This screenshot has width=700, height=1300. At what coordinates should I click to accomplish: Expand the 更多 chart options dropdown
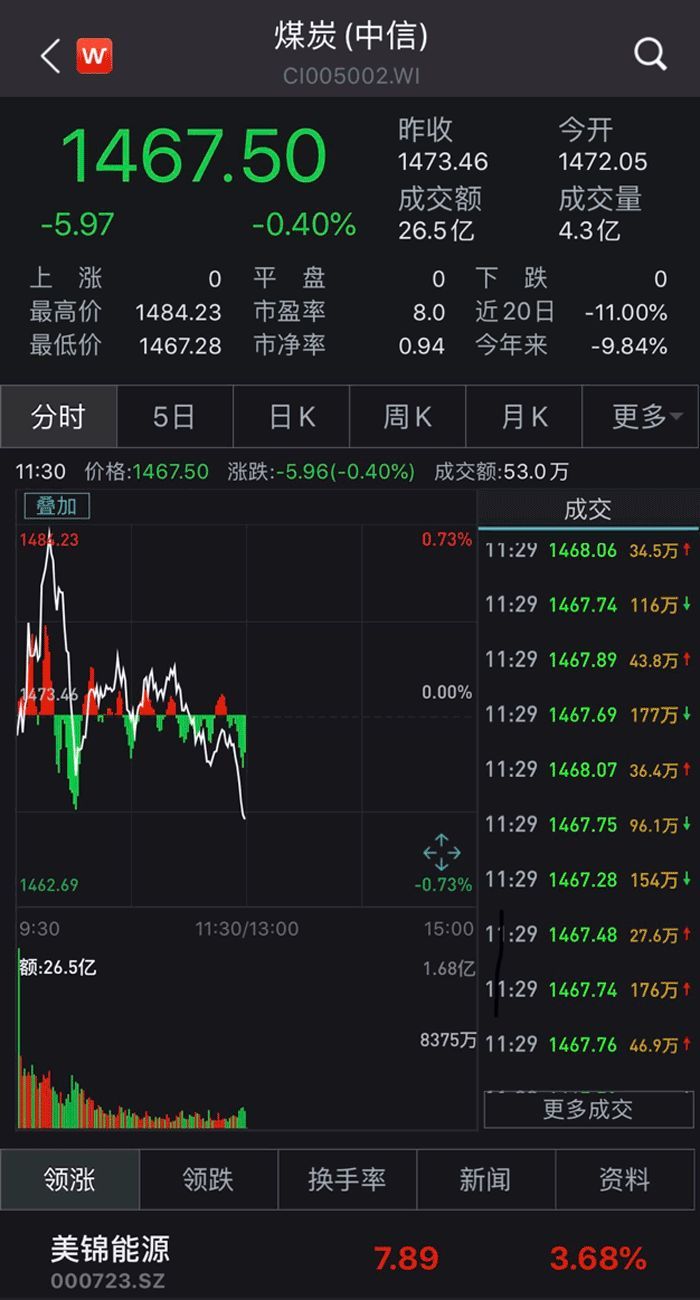pyautogui.click(x=641, y=416)
